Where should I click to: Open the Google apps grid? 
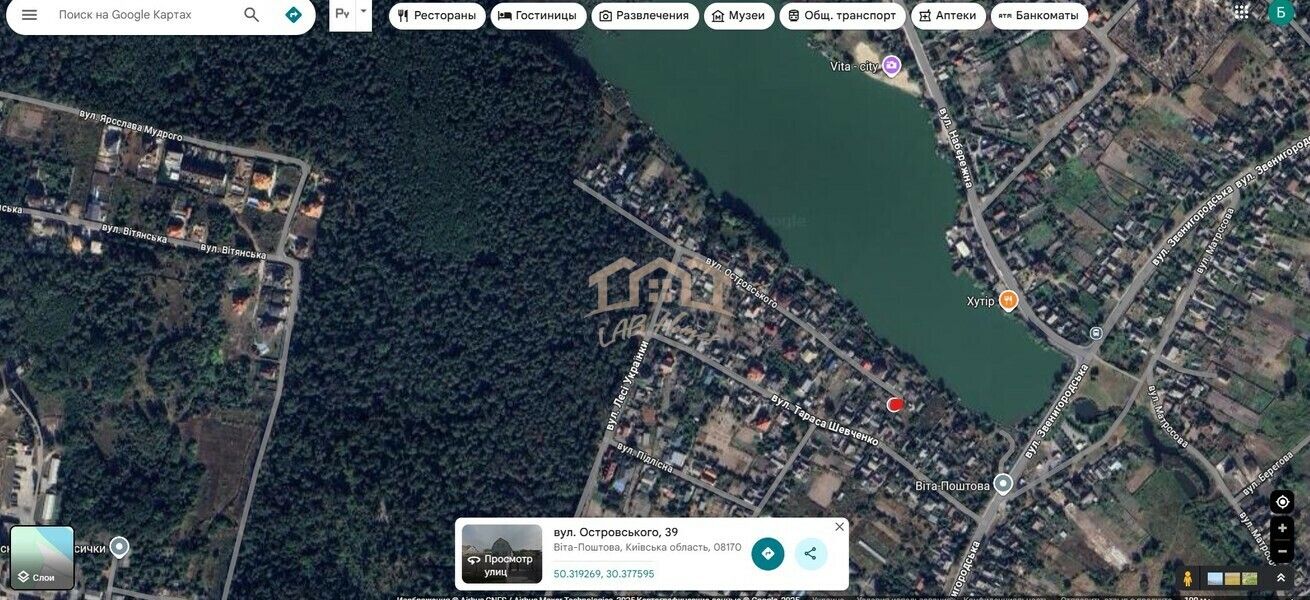point(1241,12)
